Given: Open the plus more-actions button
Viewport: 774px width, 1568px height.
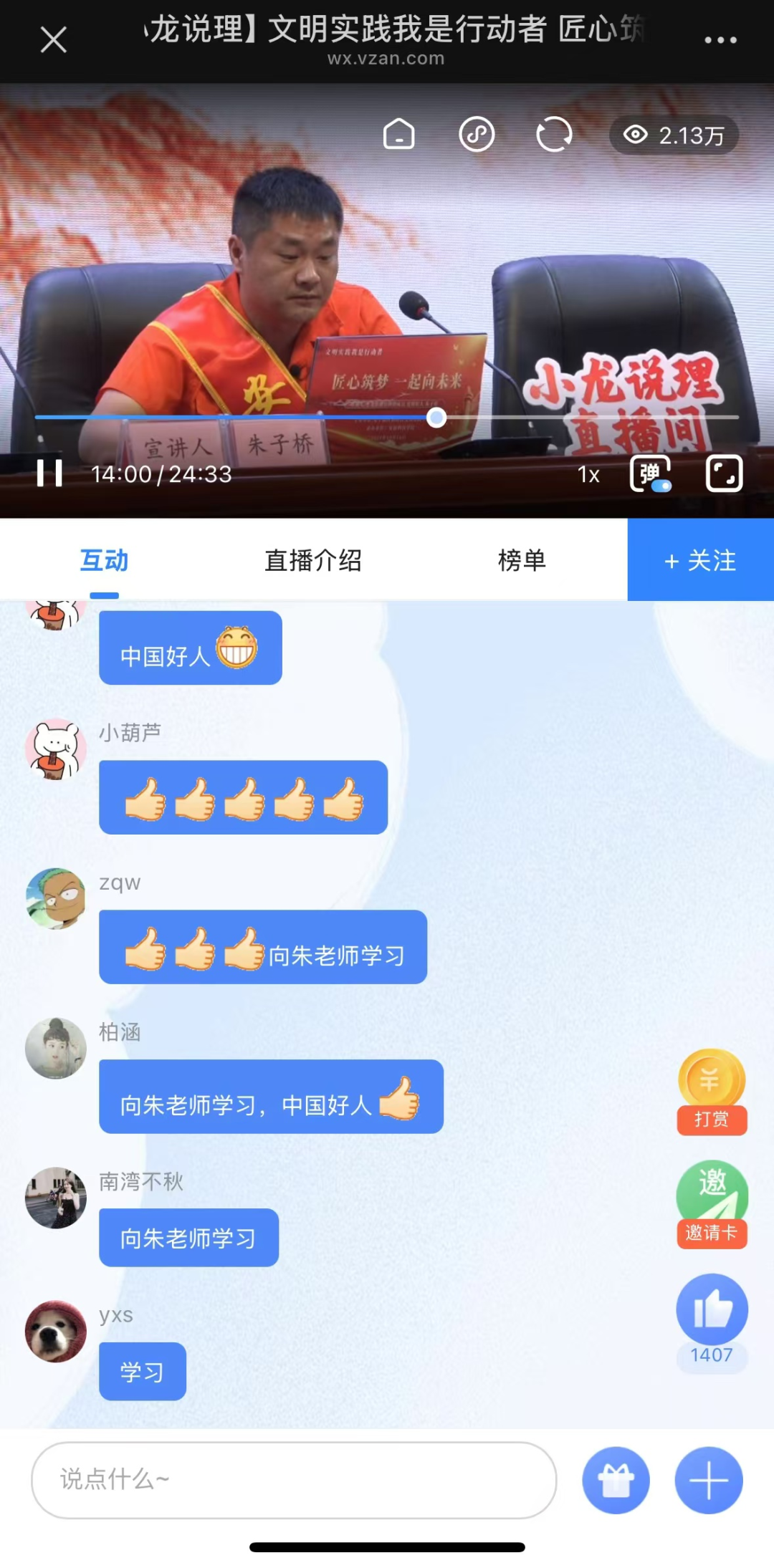Looking at the screenshot, I should (708, 1480).
